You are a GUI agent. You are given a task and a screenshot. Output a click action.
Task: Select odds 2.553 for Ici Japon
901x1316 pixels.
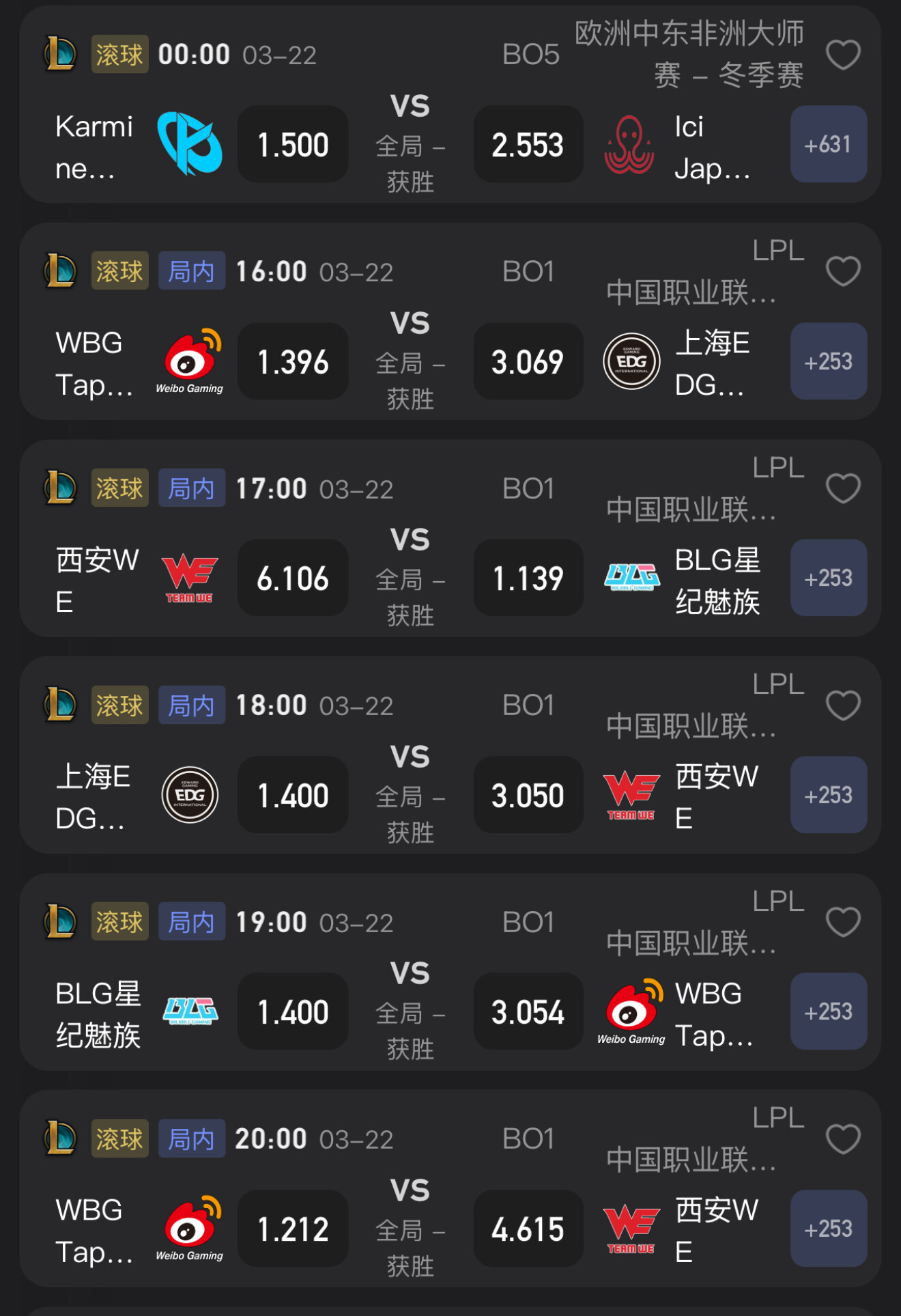pos(528,145)
